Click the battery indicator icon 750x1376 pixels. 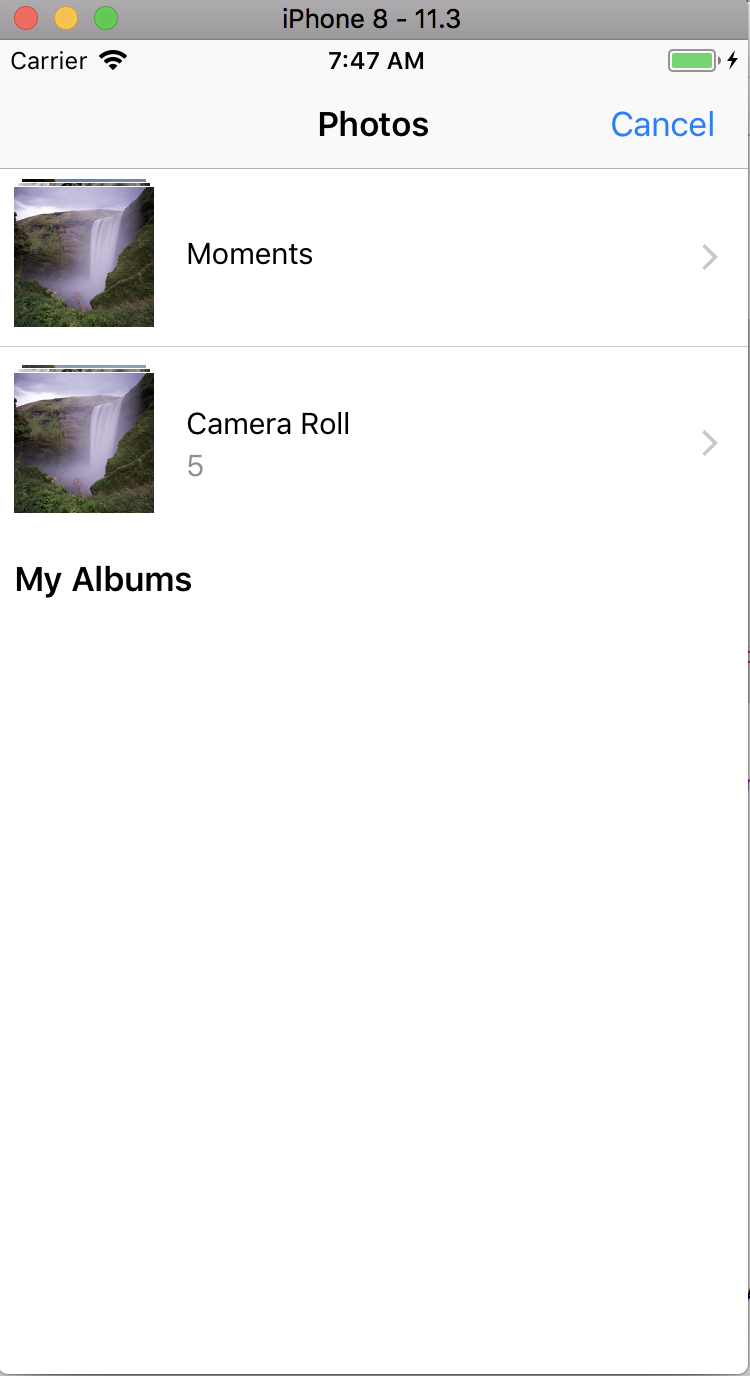tap(692, 61)
